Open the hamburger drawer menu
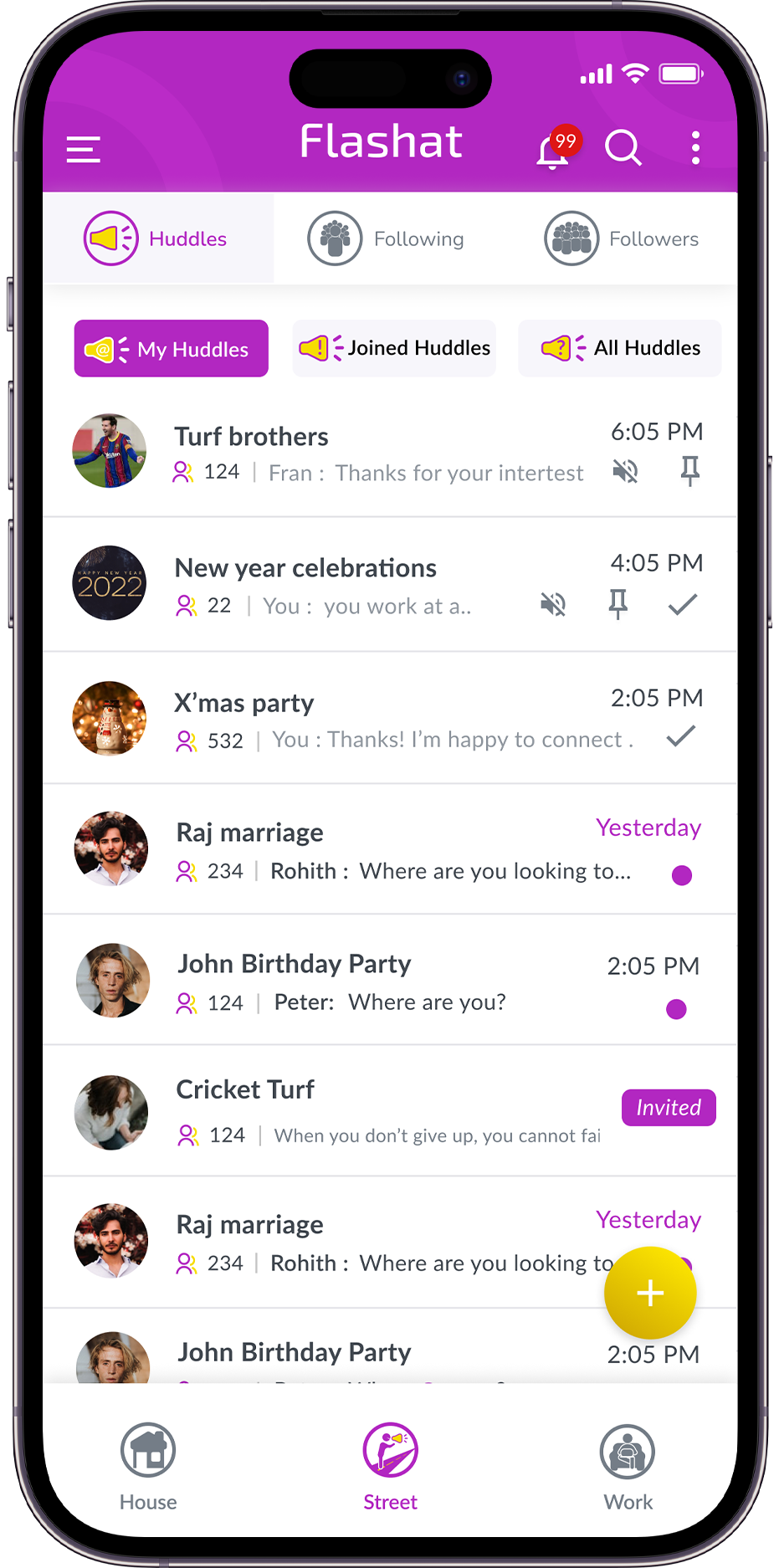Screen dimensions: 779x1568 pyautogui.click(x=84, y=150)
